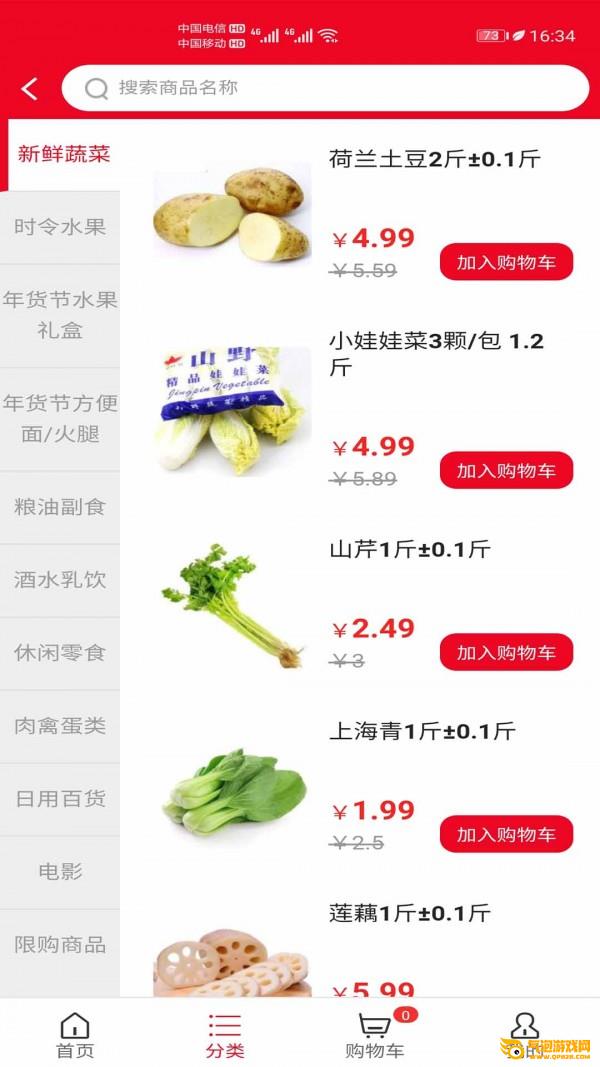Image resolution: width=600 pixels, height=1067 pixels.
Task: Select the 酒水乳饮 category
Action: click(60, 580)
